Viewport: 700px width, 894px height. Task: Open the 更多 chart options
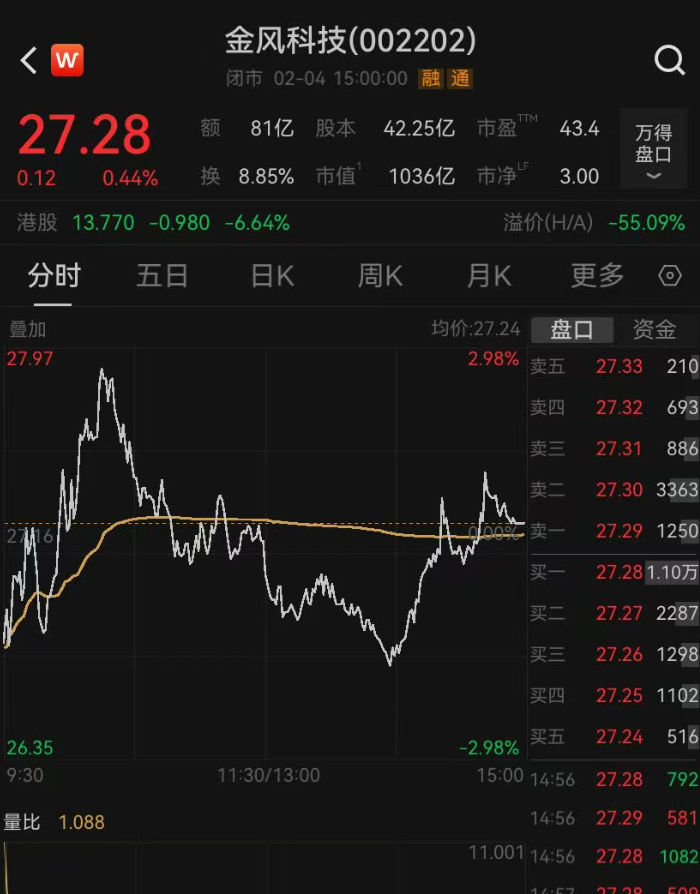pos(597,276)
